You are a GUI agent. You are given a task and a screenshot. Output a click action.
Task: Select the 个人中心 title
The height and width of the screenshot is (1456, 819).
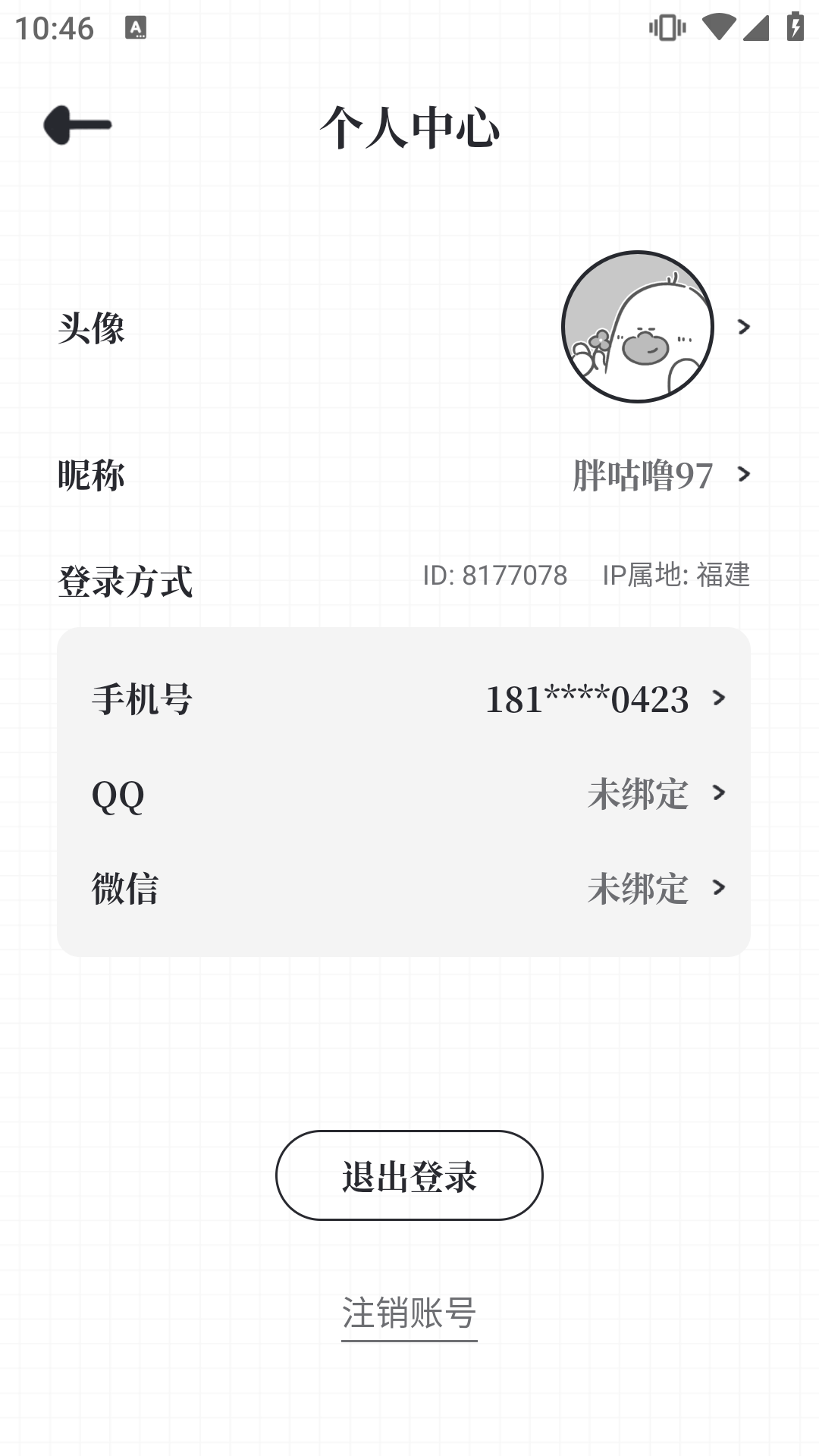[409, 127]
